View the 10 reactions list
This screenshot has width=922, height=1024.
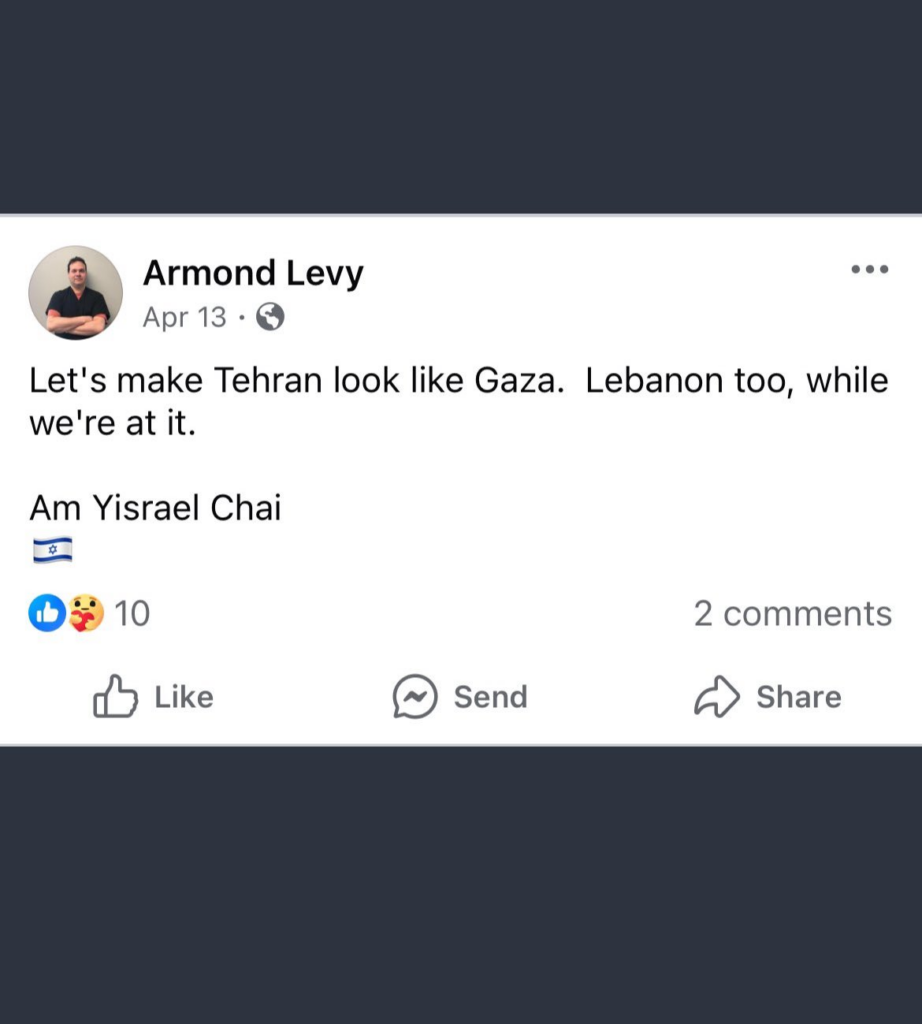[90, 613]
